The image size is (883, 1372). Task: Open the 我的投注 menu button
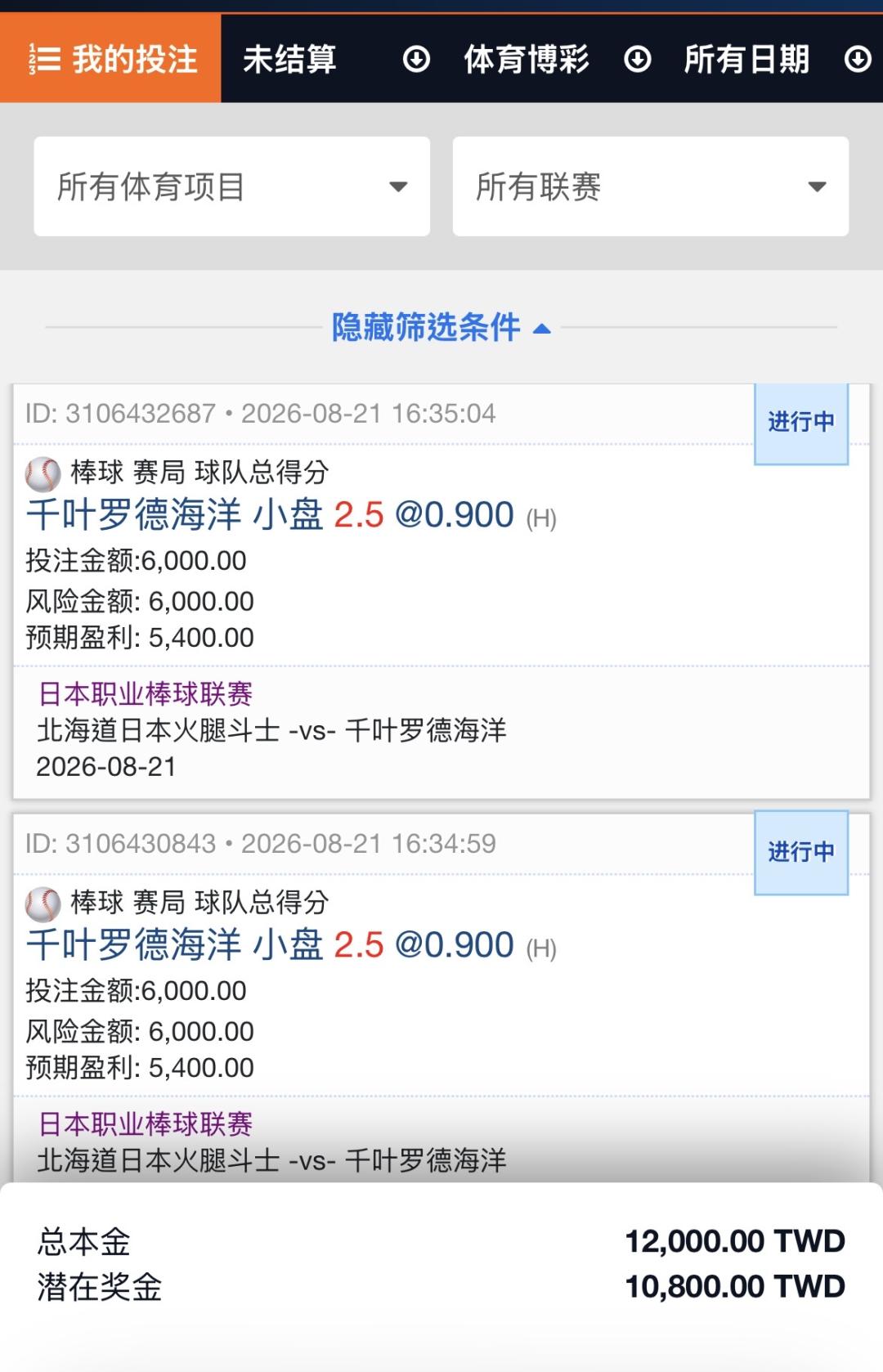click(110, 59)
